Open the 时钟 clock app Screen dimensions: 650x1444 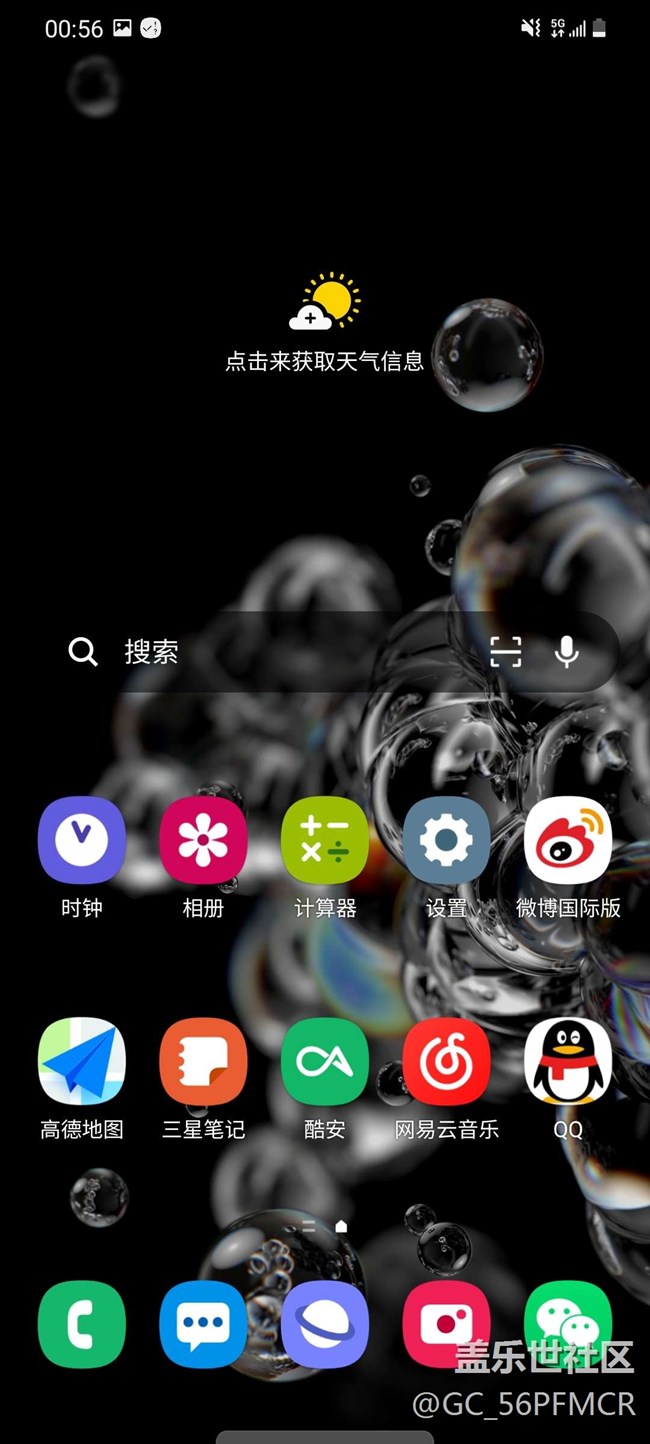click(x=82, y=841)
